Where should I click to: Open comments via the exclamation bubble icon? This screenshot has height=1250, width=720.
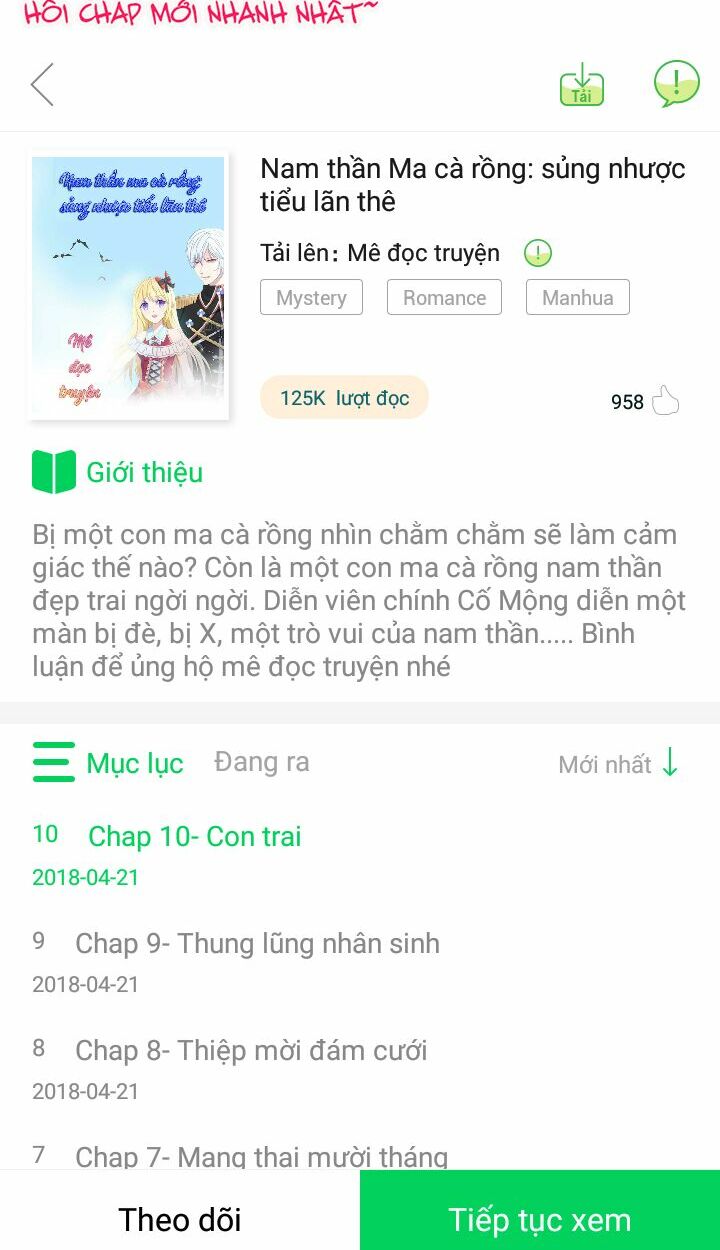(x=678, y=83)
